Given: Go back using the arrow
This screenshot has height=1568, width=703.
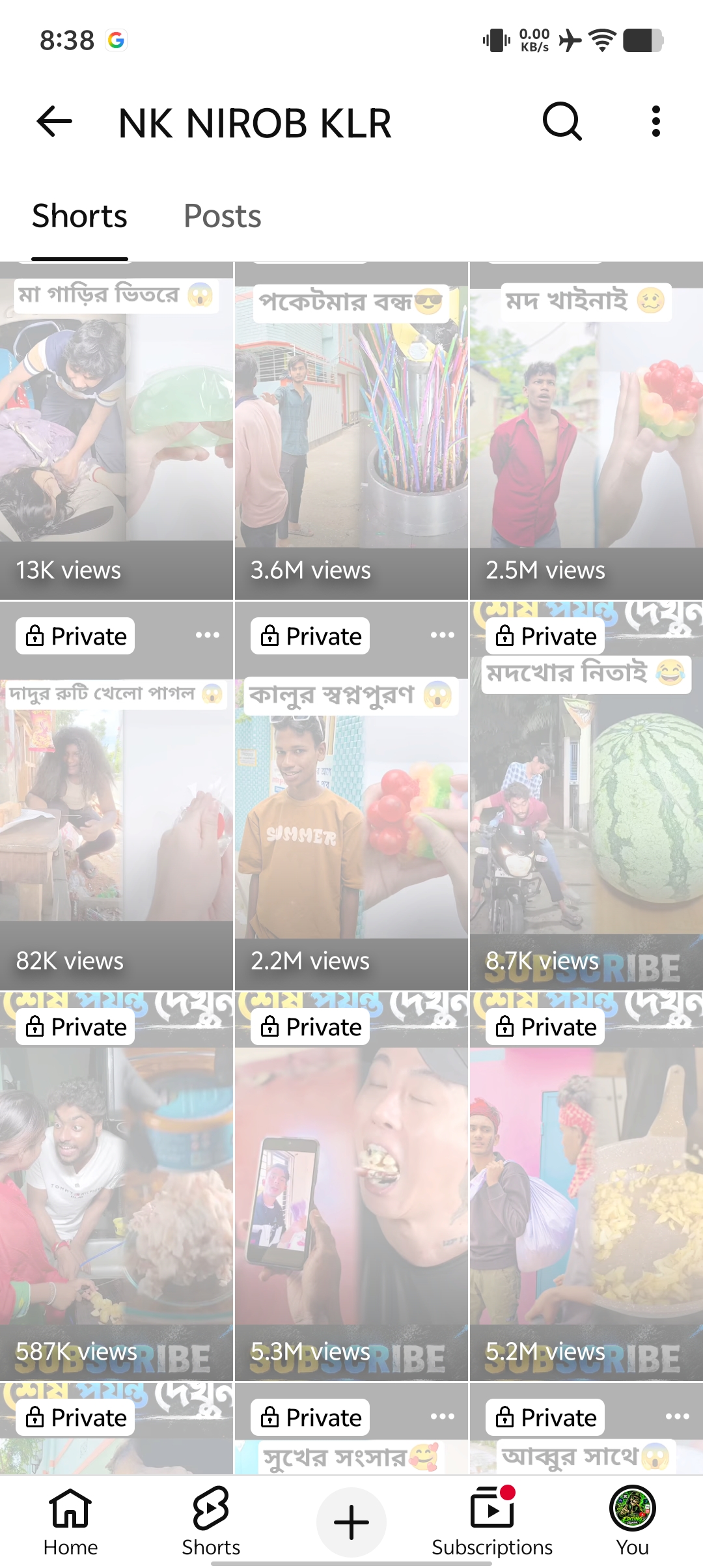Looking at the screenshot, I should 54,122.
